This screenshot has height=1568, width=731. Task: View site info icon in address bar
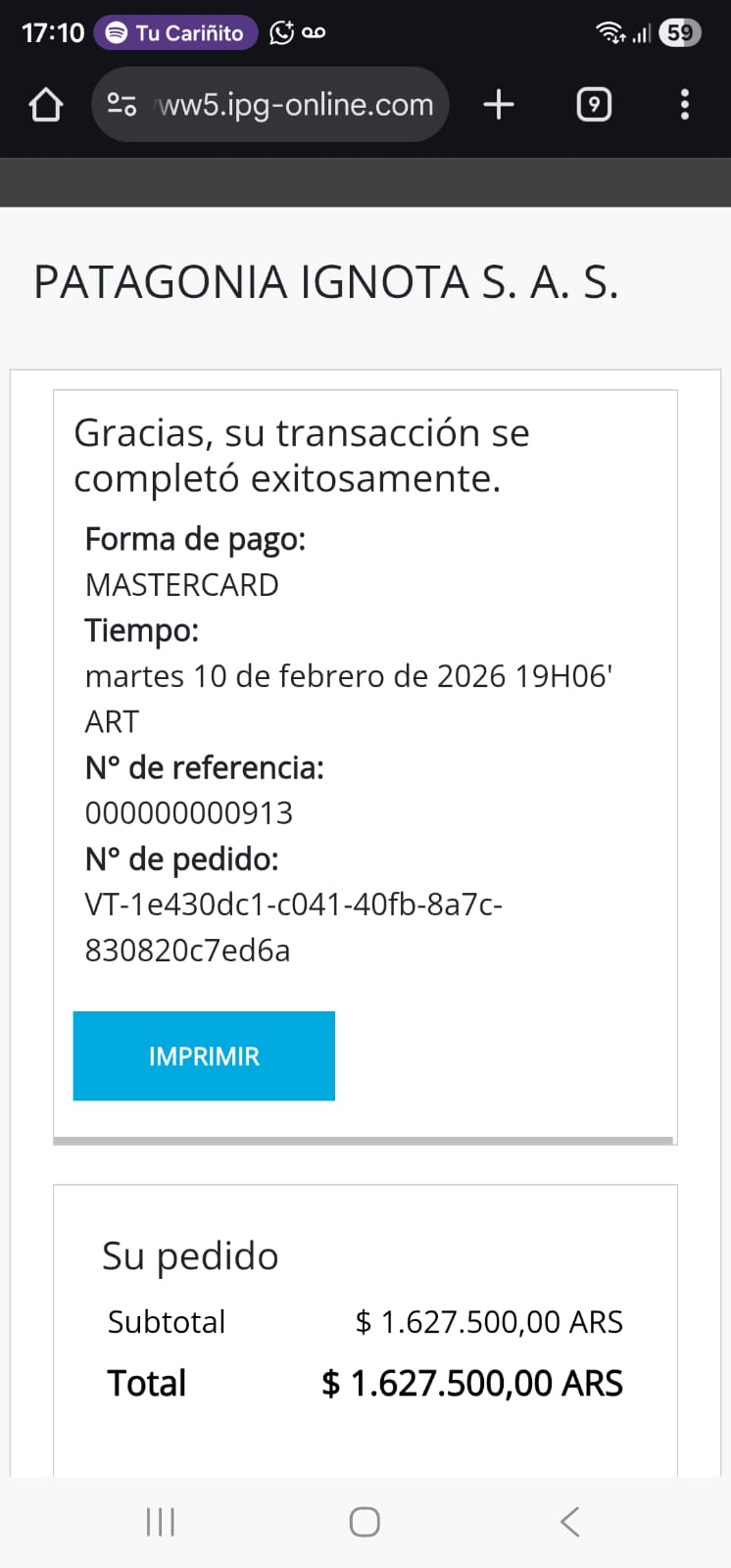point(122,105)
